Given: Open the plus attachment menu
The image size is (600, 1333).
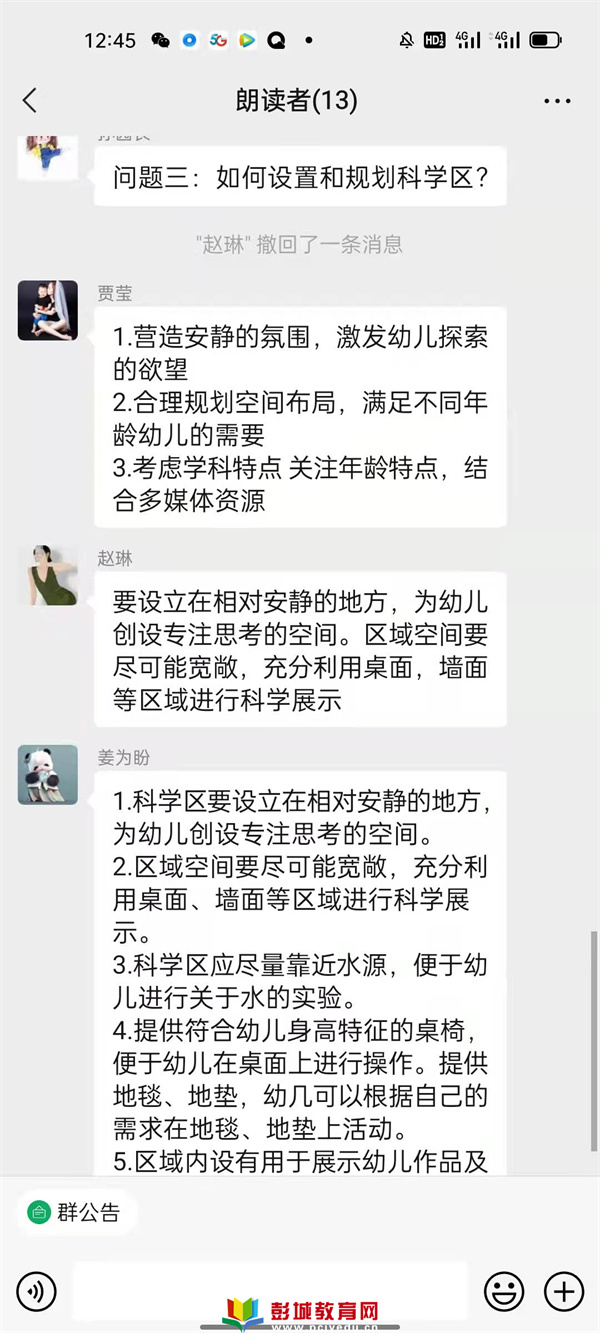Looking at the screenshot, I should click(x=564, y=1292).
